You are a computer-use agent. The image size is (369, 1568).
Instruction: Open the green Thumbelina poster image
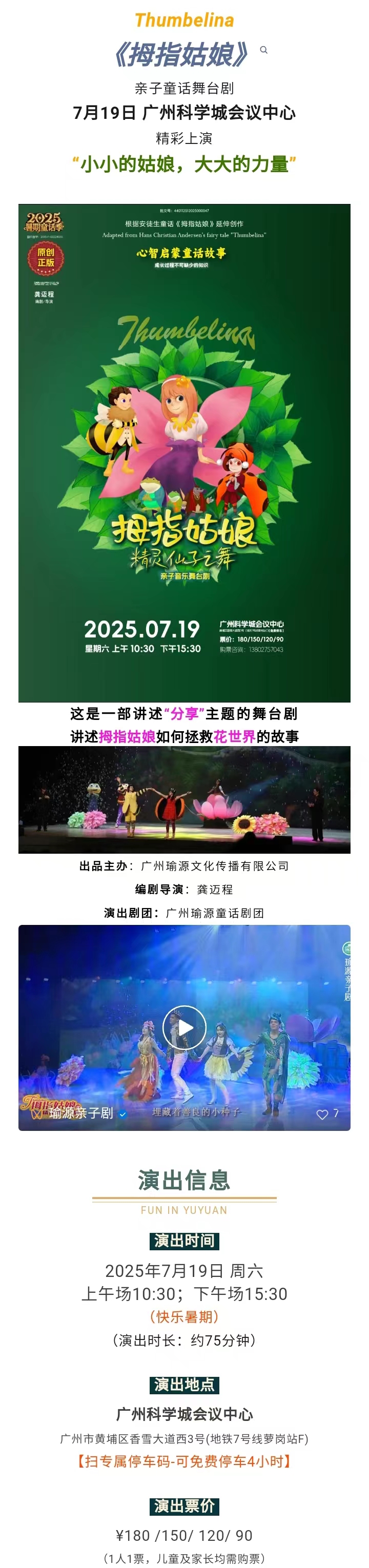[x=184, y=453]
